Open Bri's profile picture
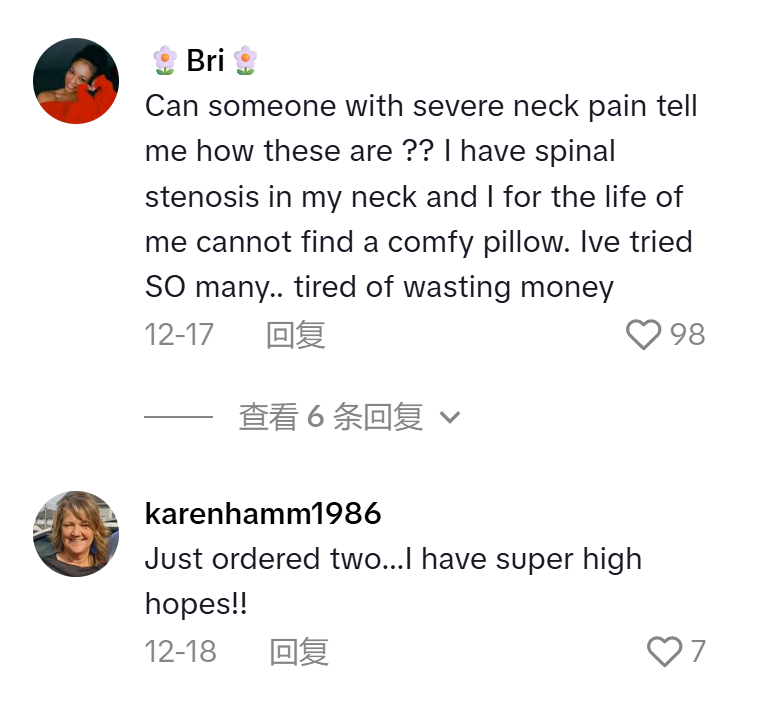Viewport: 759px width, 705px height. coord(76,81)
